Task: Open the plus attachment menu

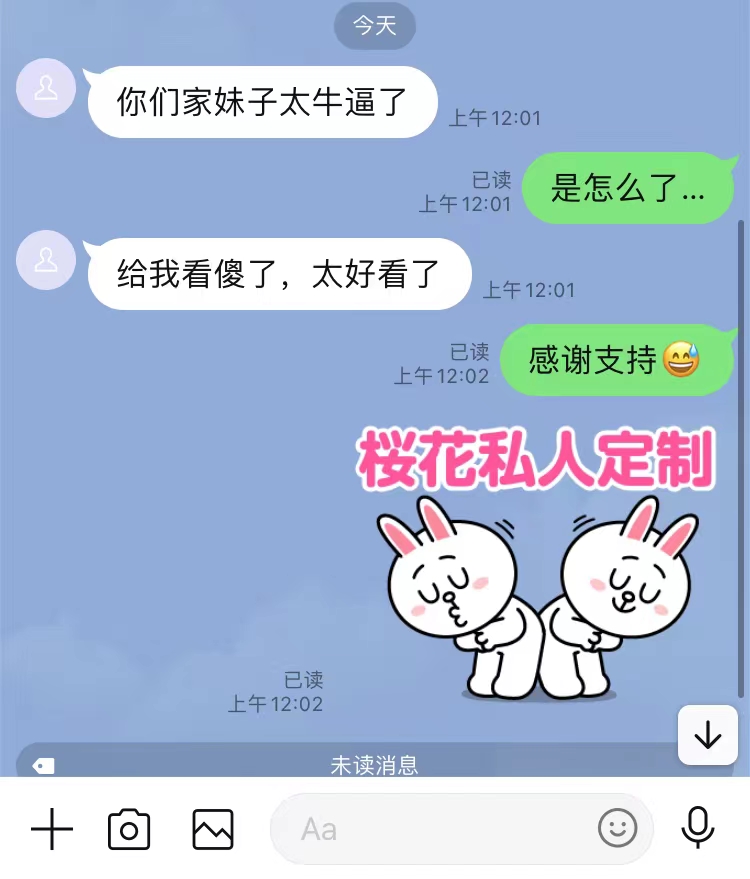Action: [x=52, y=829]
